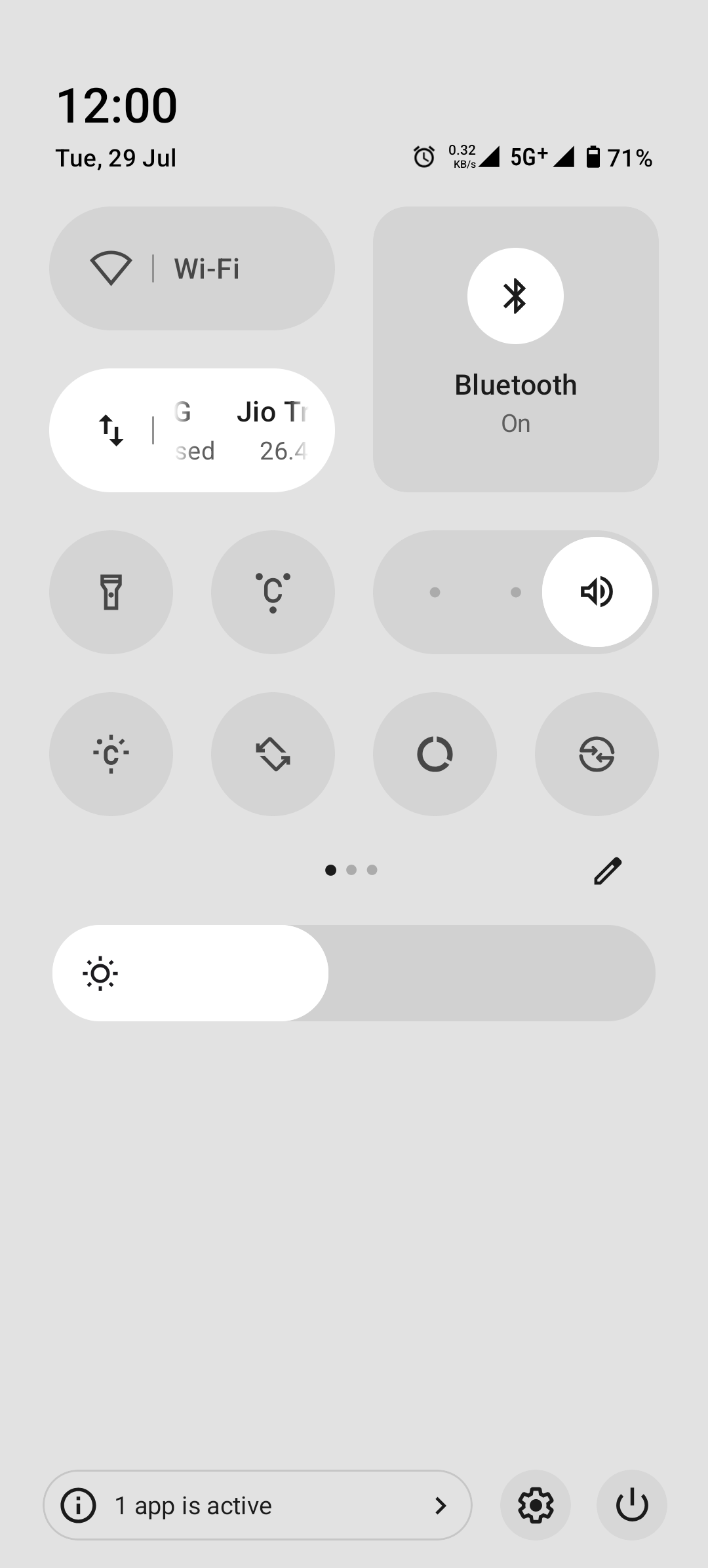Turn on the flashlight
Viewport: 708px width, 1568px height.
(x=111, y=592)
